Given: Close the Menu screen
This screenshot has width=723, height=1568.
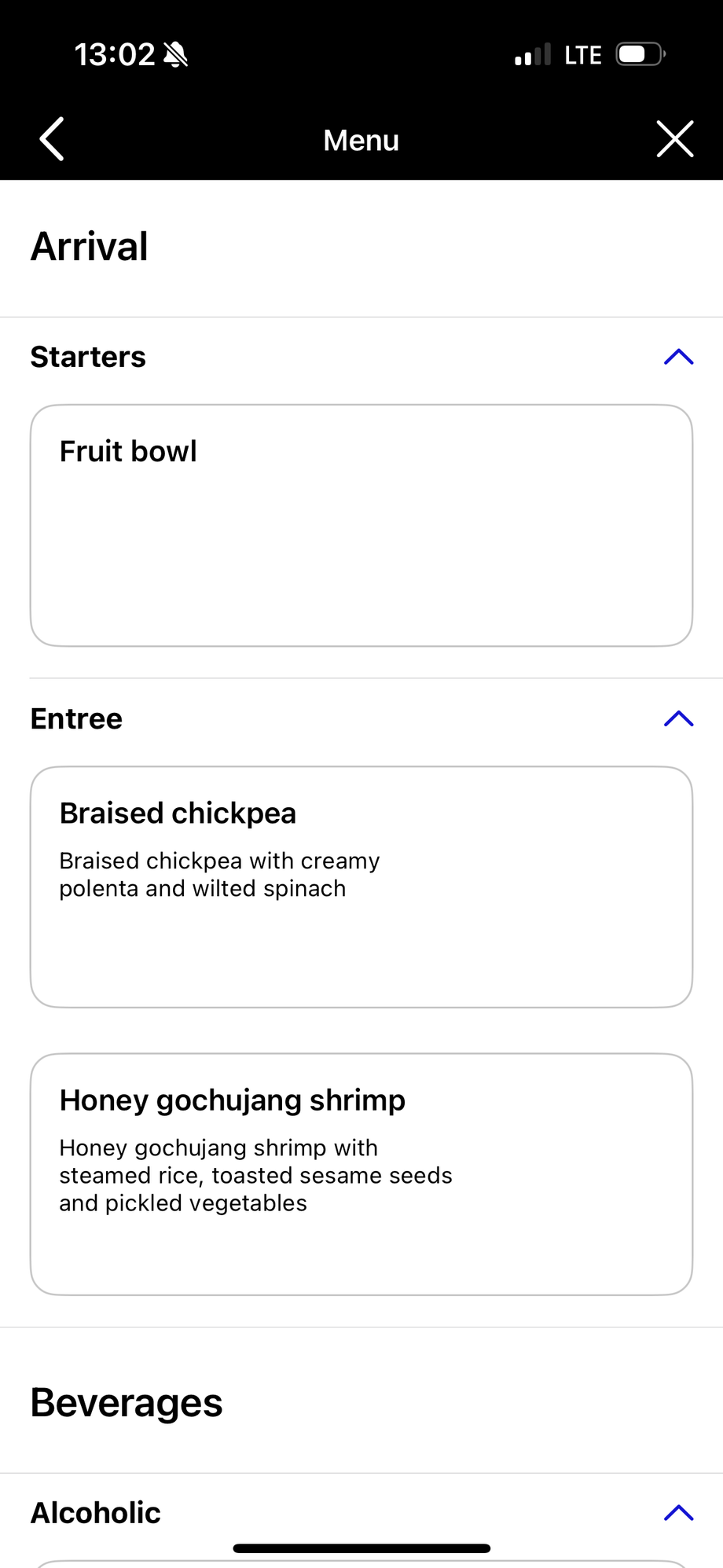Looking at the screenshot, I should [x=674, y=140].
